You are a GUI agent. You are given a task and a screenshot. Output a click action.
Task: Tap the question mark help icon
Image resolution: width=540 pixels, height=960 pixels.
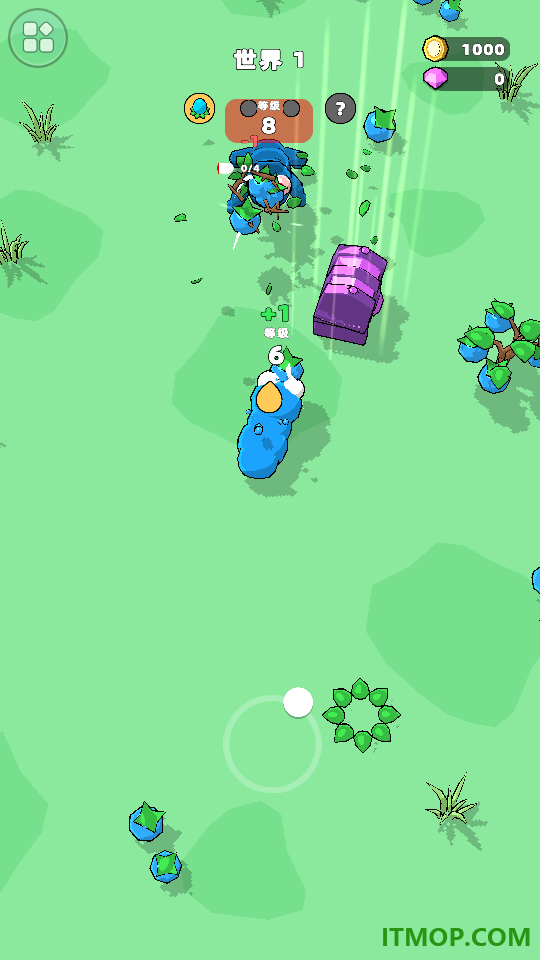click(340, 109)
